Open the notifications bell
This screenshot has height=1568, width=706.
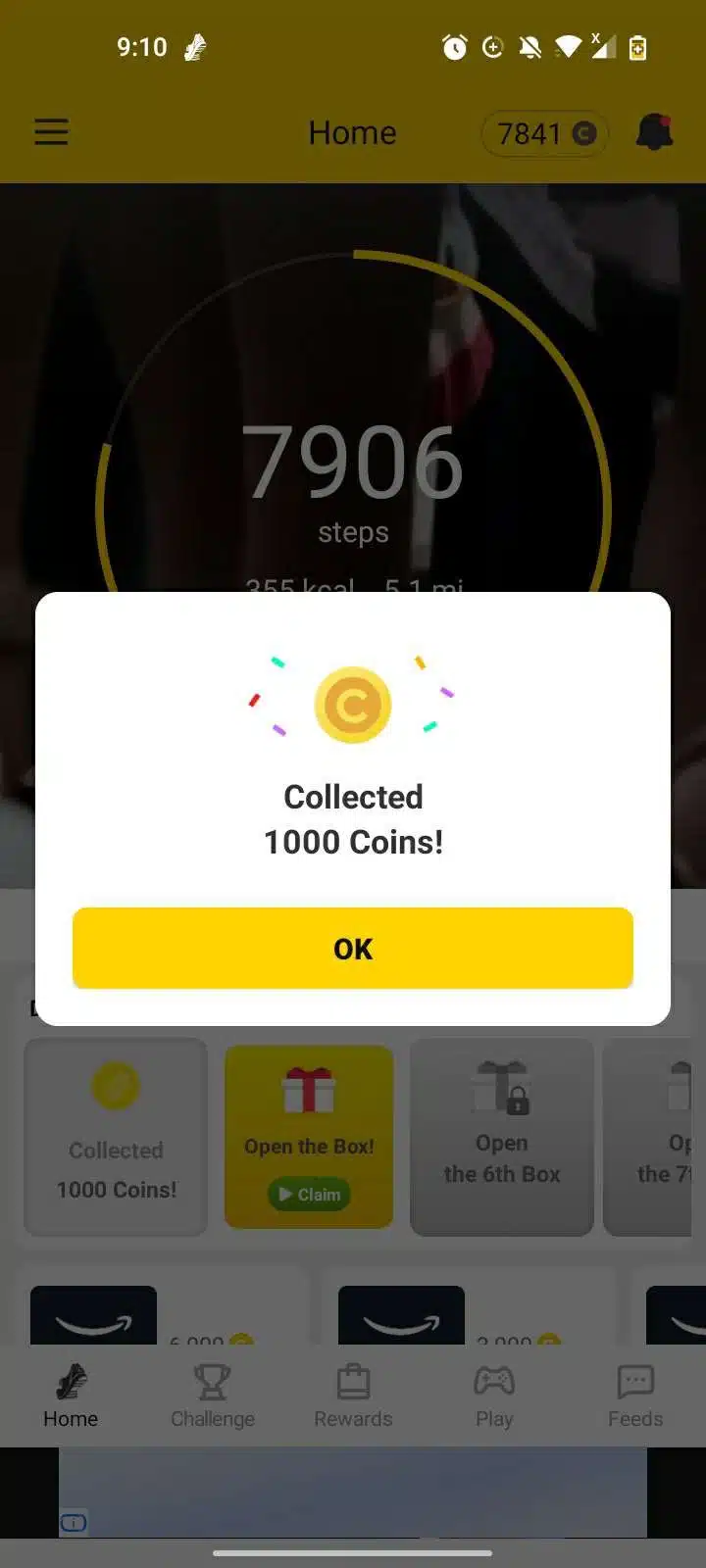[654, 132]
